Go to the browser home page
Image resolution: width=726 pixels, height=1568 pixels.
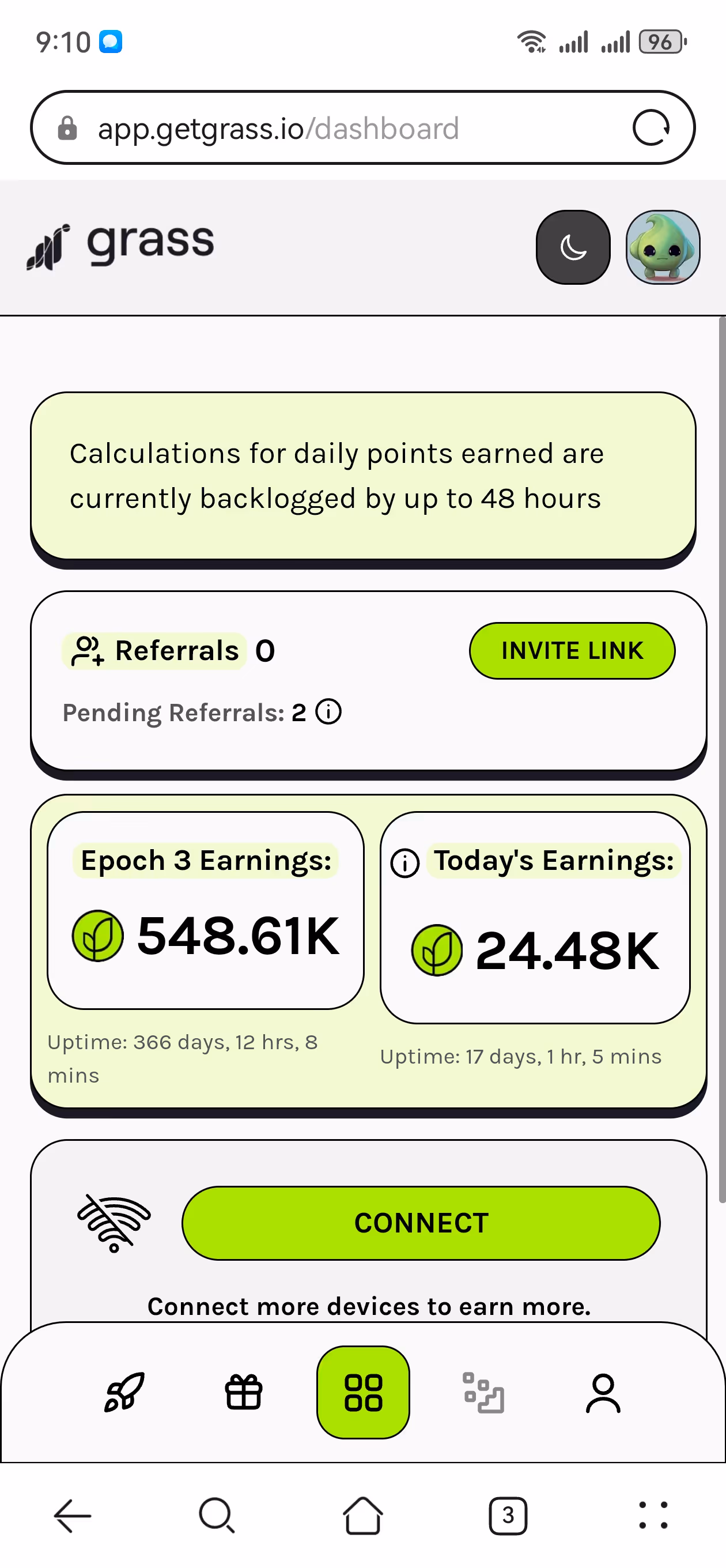tap(362, 1515)
